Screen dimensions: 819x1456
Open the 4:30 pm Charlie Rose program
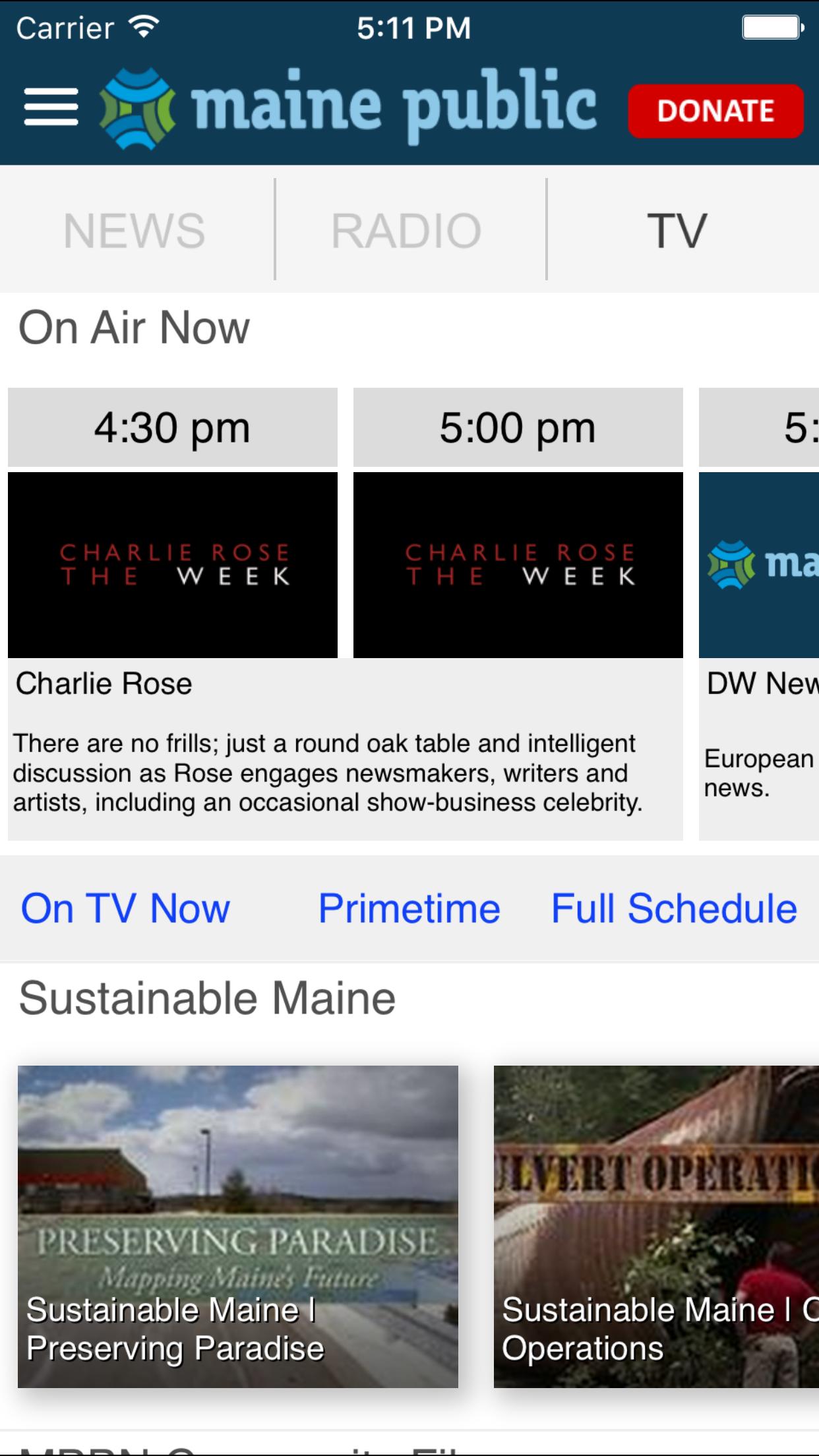point(173,564)
